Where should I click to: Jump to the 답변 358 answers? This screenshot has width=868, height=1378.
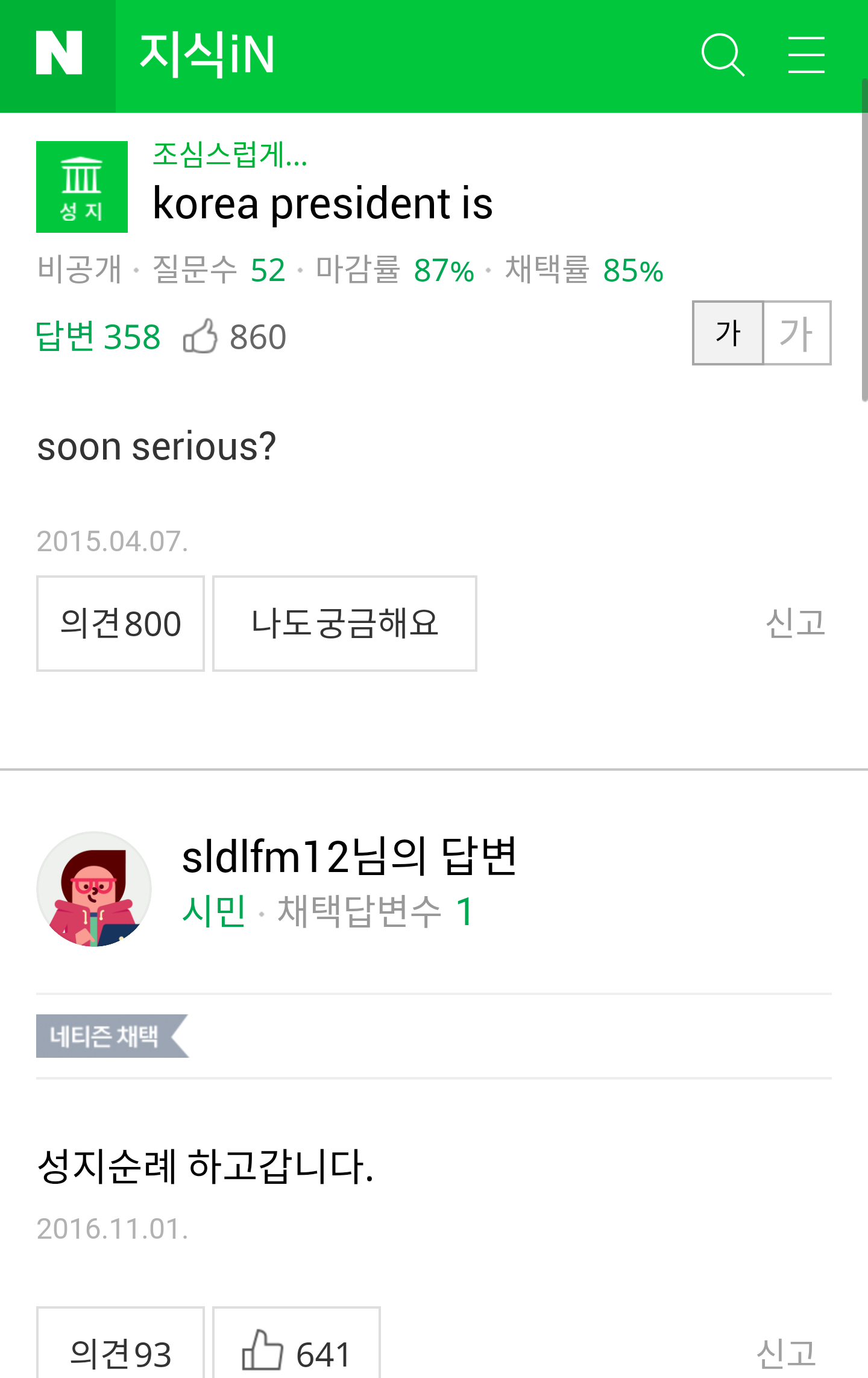coord(98,337)
